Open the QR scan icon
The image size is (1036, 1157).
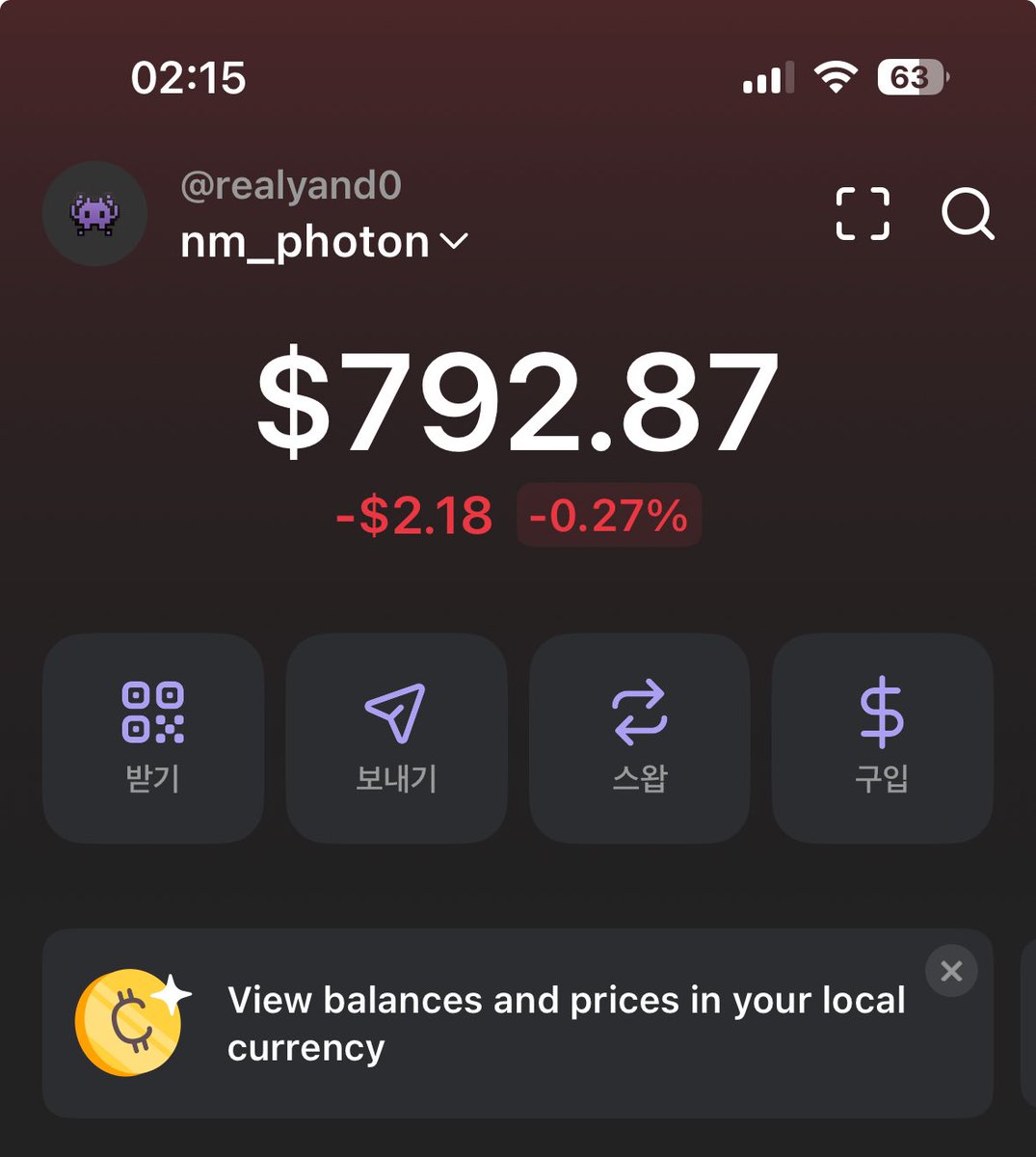click(x=862, y=213)
